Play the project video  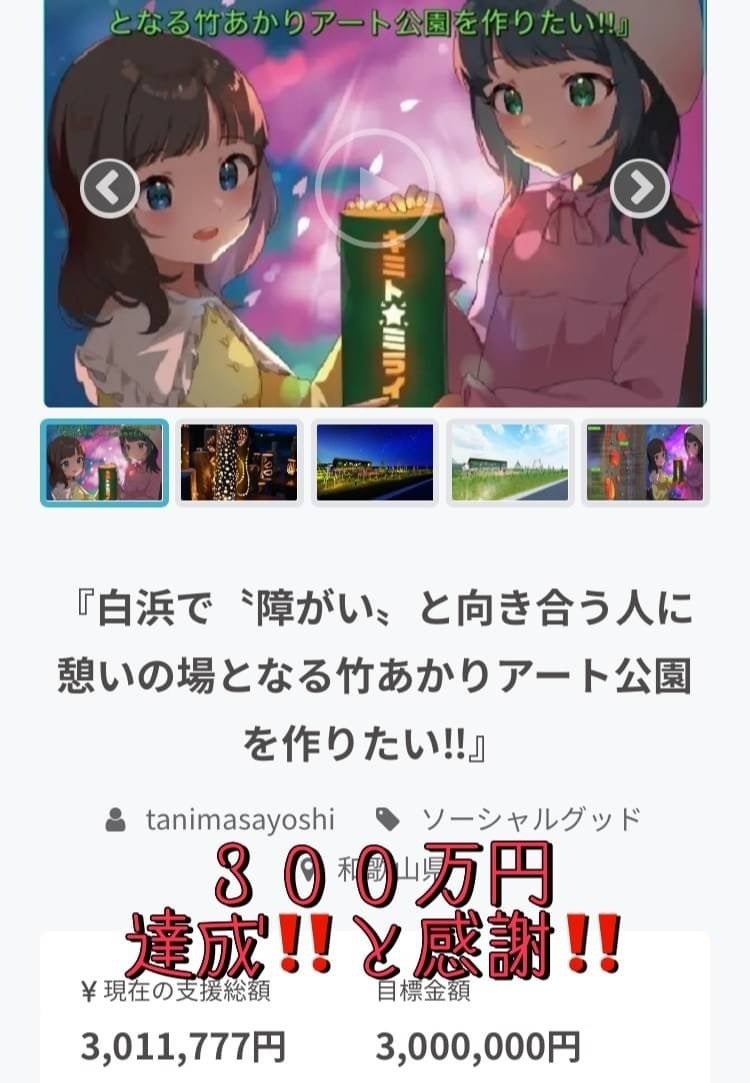(x=374, y=188)
